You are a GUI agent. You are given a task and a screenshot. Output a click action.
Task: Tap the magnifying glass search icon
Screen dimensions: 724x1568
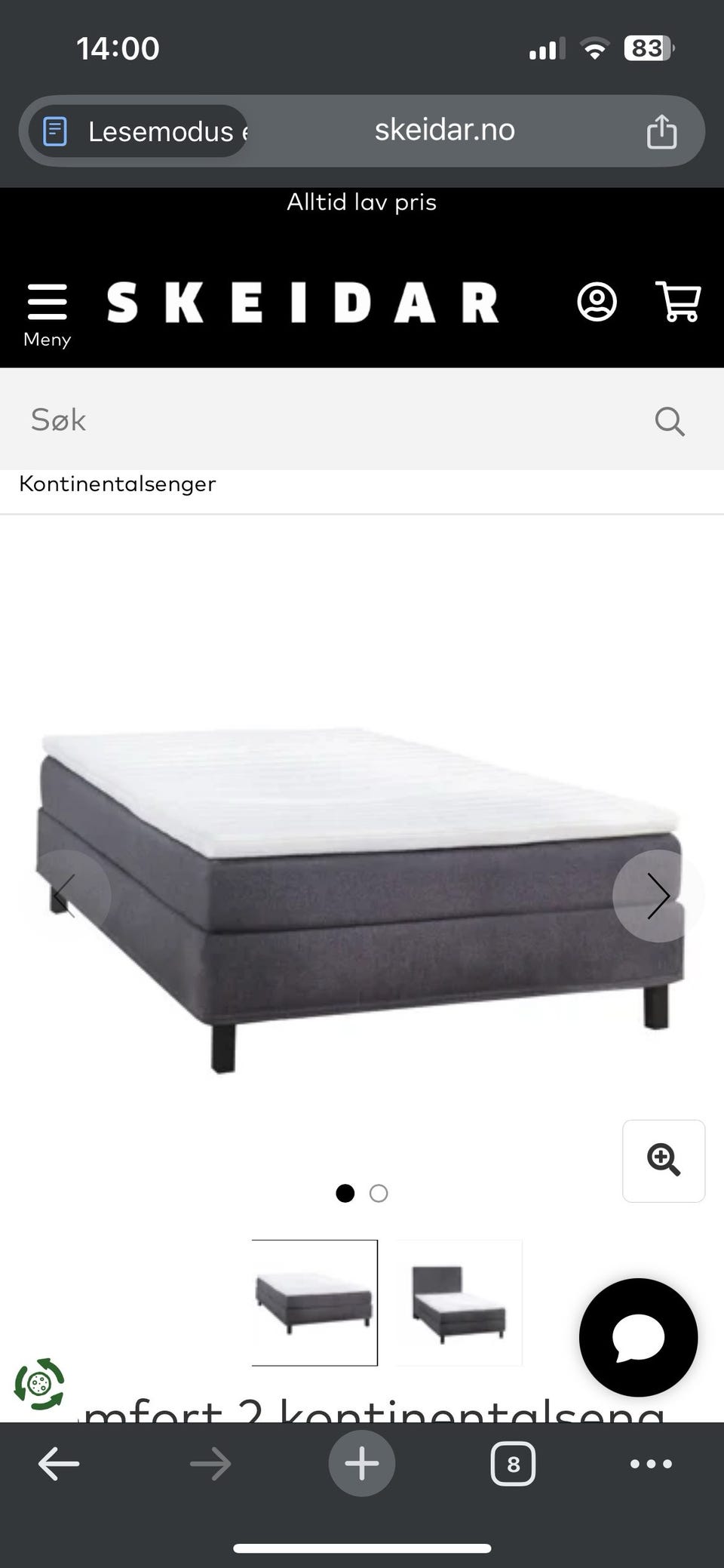pyautogui.click(x=669, y=421)
